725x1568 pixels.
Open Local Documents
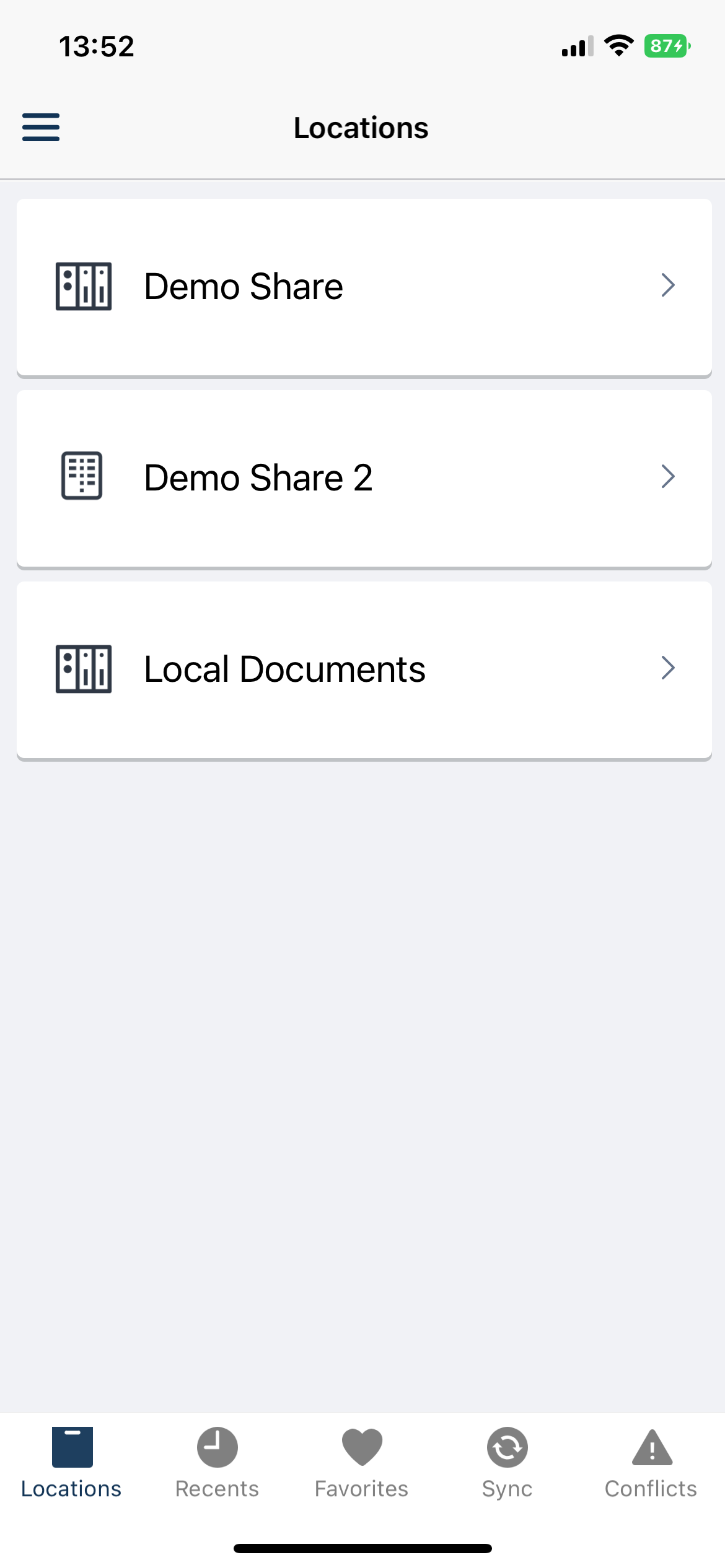click(364, 669)
